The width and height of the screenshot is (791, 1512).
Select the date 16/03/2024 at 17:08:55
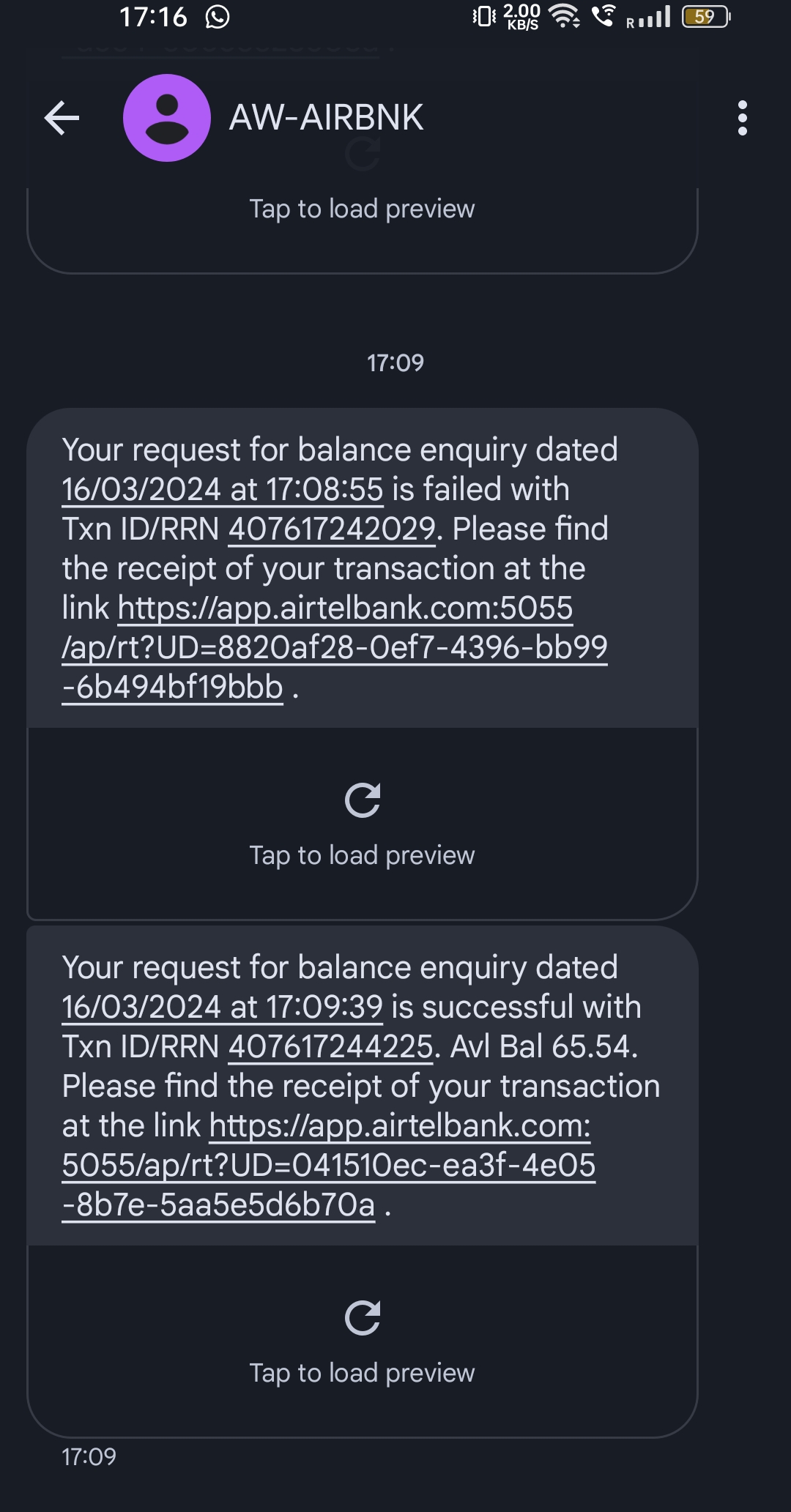tap(222, 489)
